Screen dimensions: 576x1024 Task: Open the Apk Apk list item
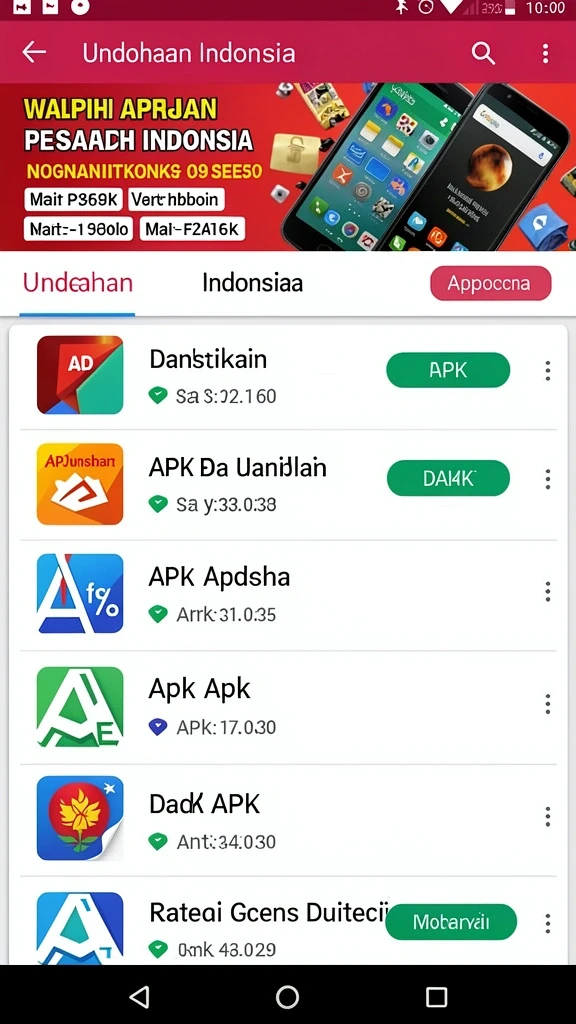[288, 707]
